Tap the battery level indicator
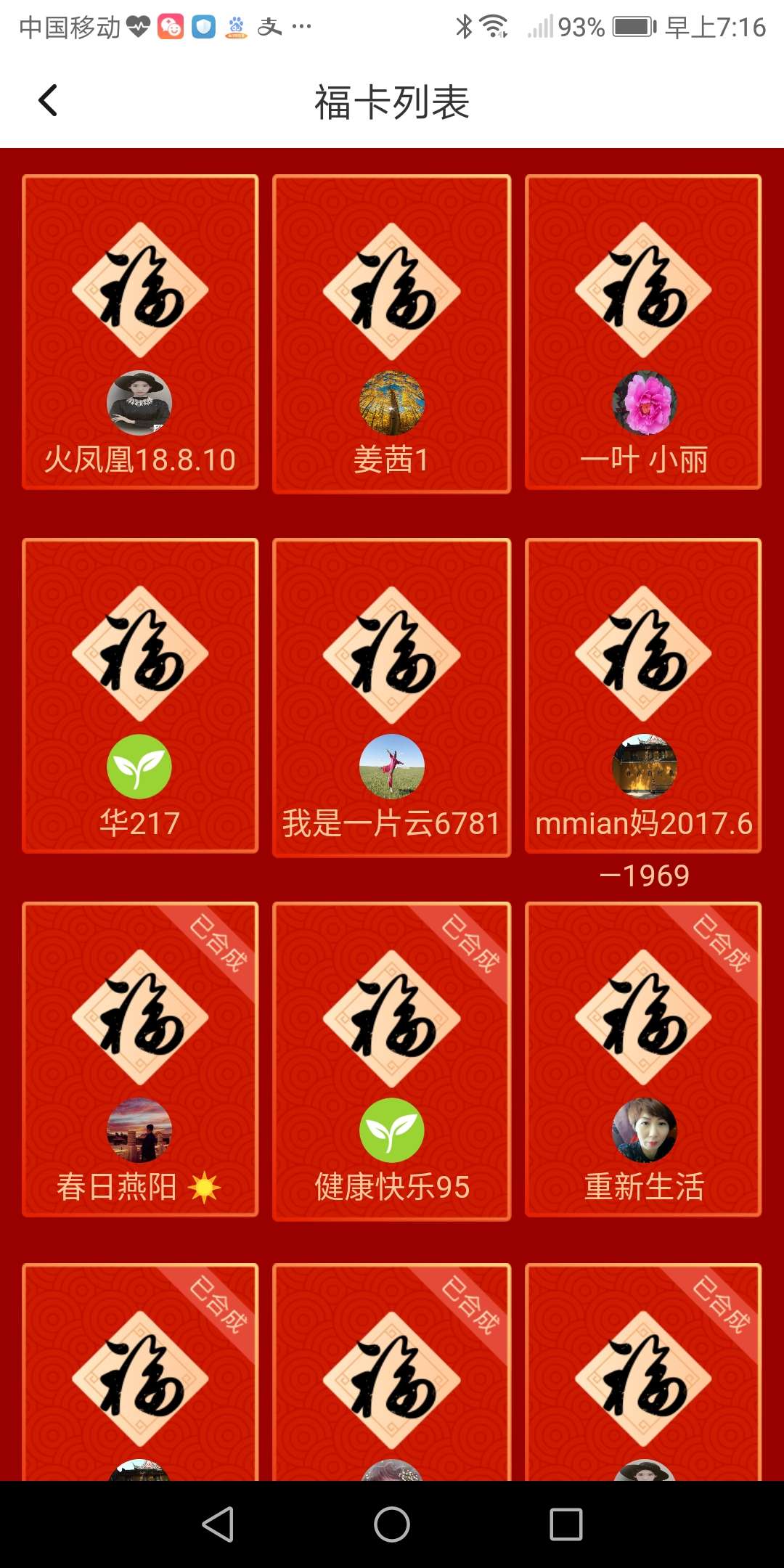 pos(631,25)
